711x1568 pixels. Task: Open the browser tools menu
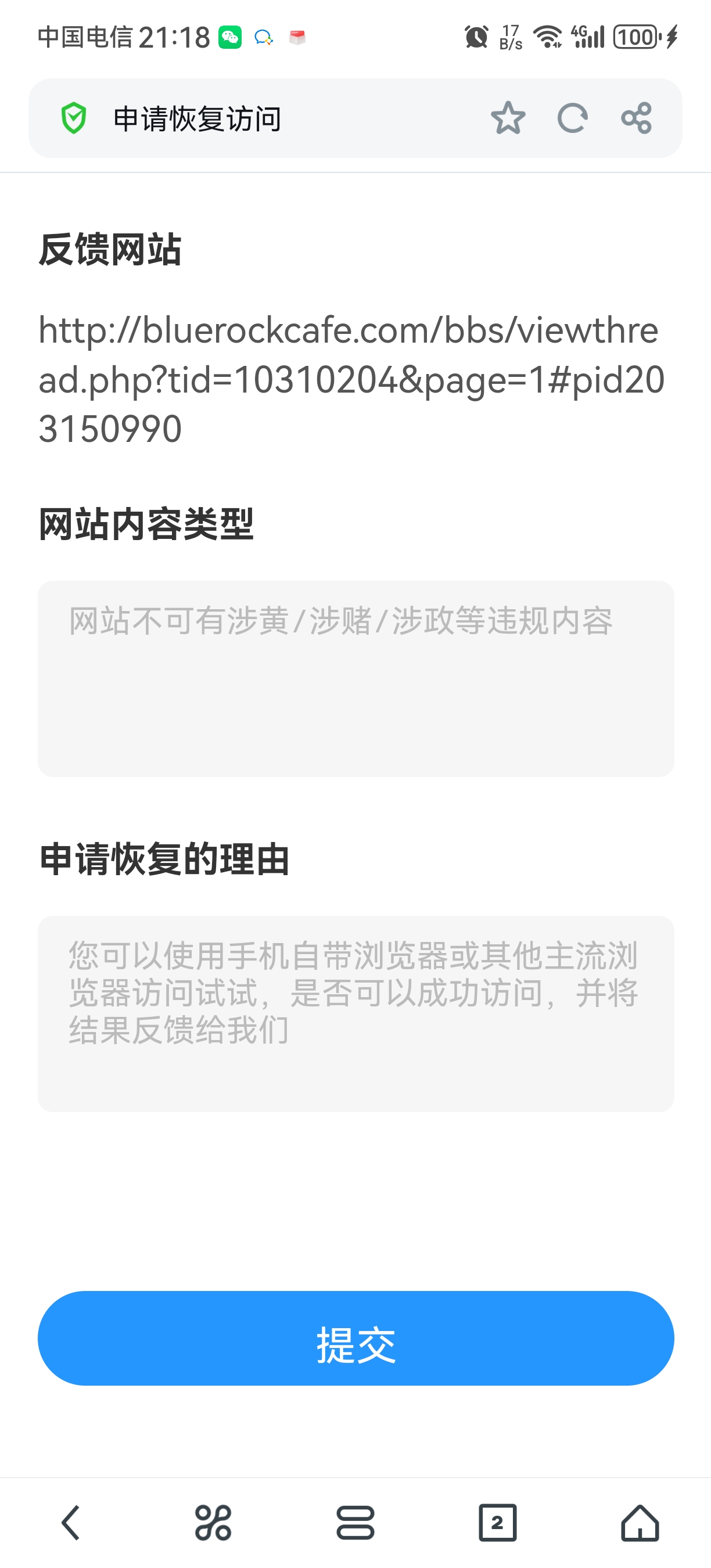click(213, 1523)
